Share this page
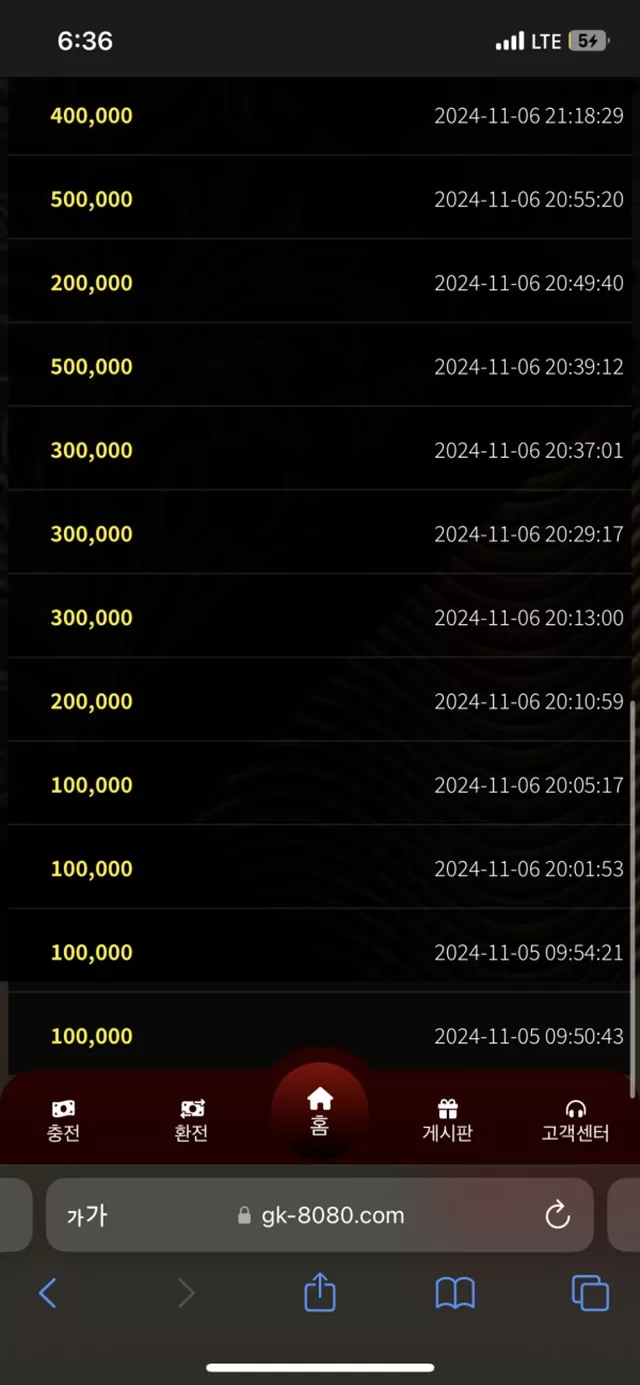The width and height of the screenshot is (640, 1385). (319, 1292)
